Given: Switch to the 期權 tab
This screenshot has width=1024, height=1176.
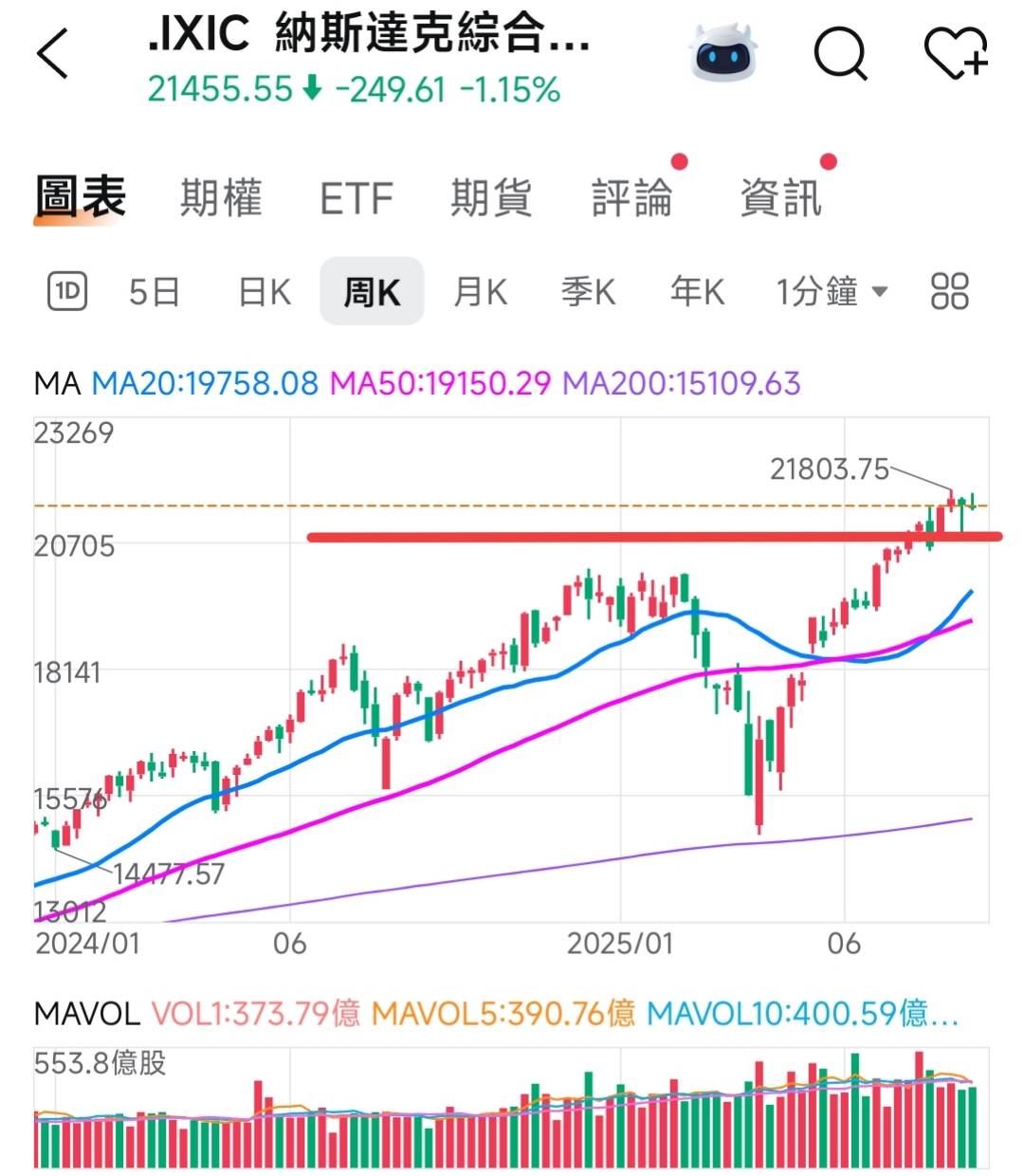Looking at the screenshot, I should (x=221, y=198).
